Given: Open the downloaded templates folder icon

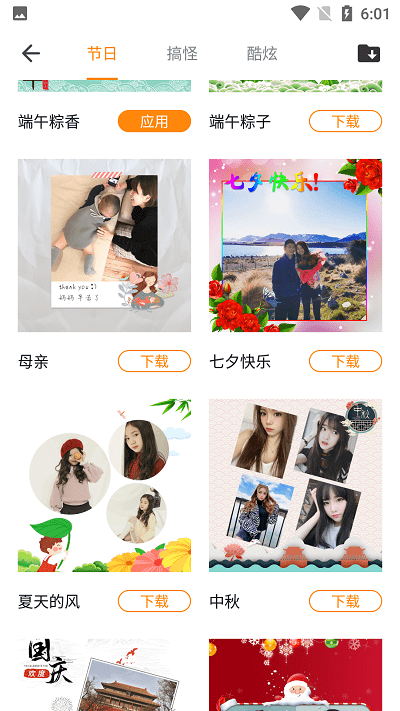Looking at the screenshot, I should (x=369, y=54).
